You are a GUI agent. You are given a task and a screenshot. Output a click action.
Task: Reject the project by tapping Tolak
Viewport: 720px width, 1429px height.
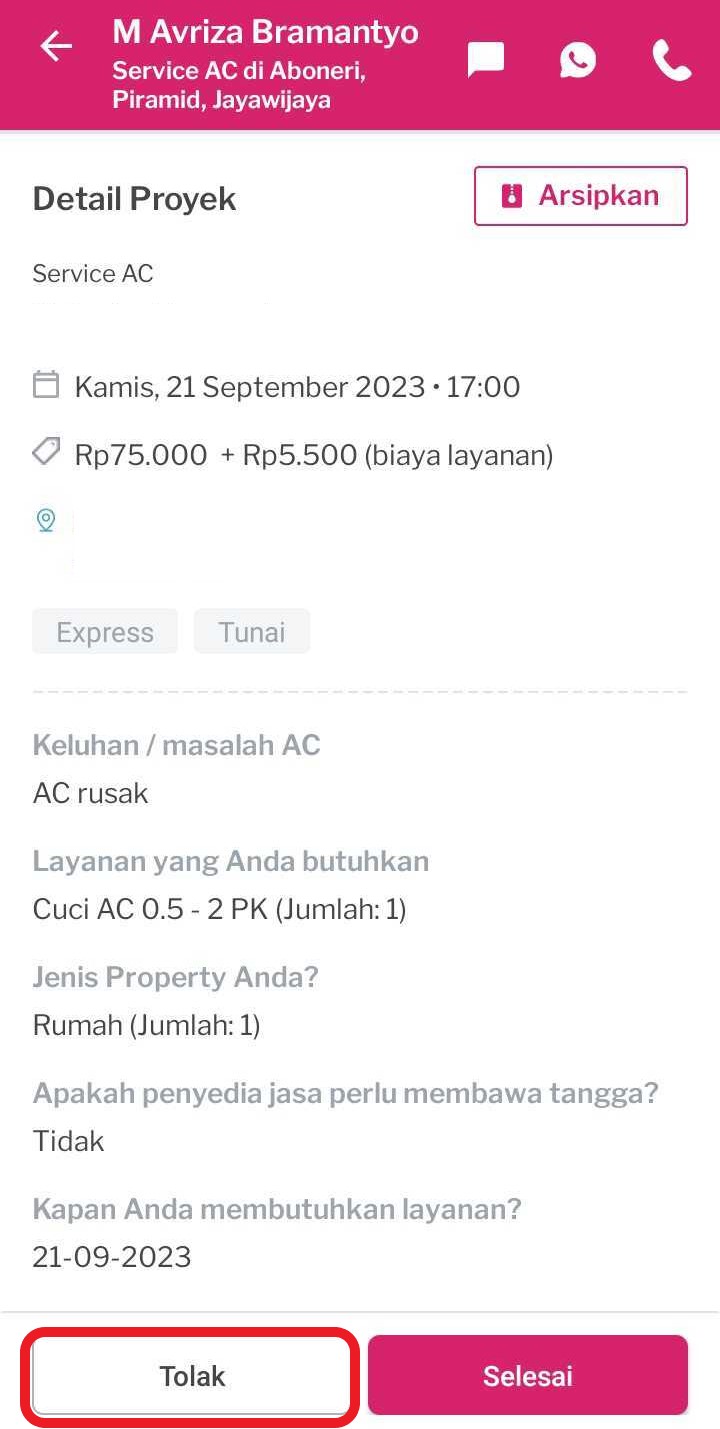(x=192, y=1376)
